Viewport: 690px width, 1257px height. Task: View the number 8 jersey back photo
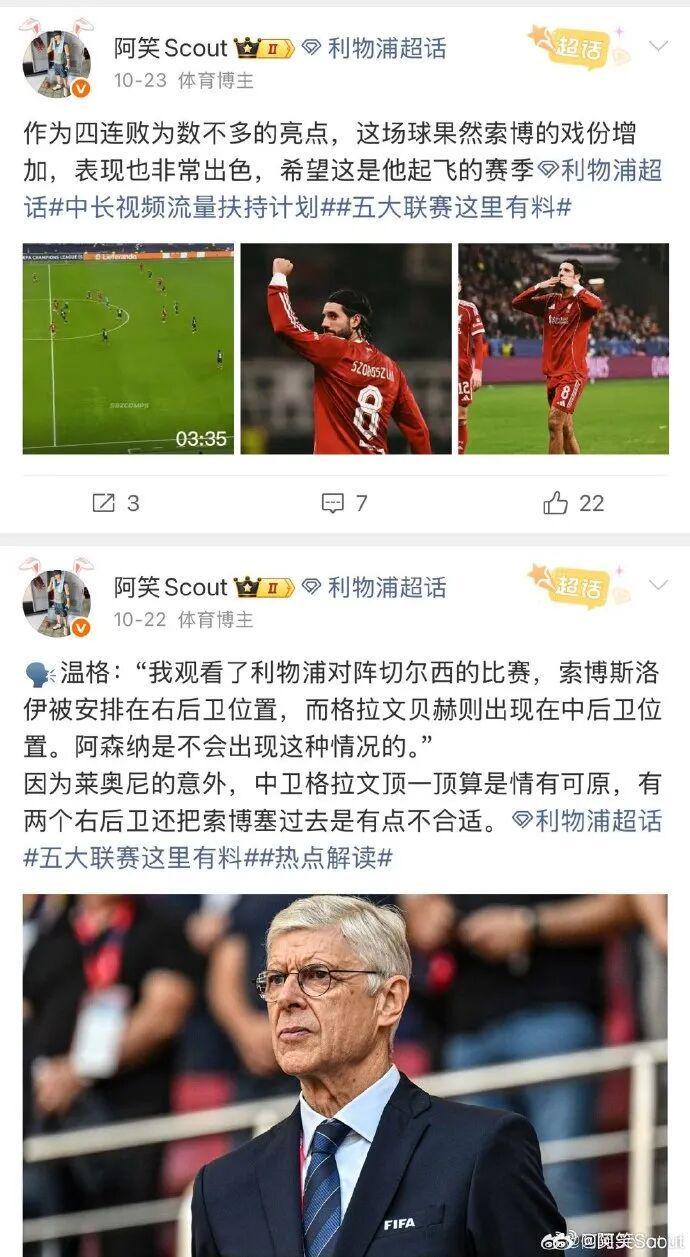coord(345,348)
